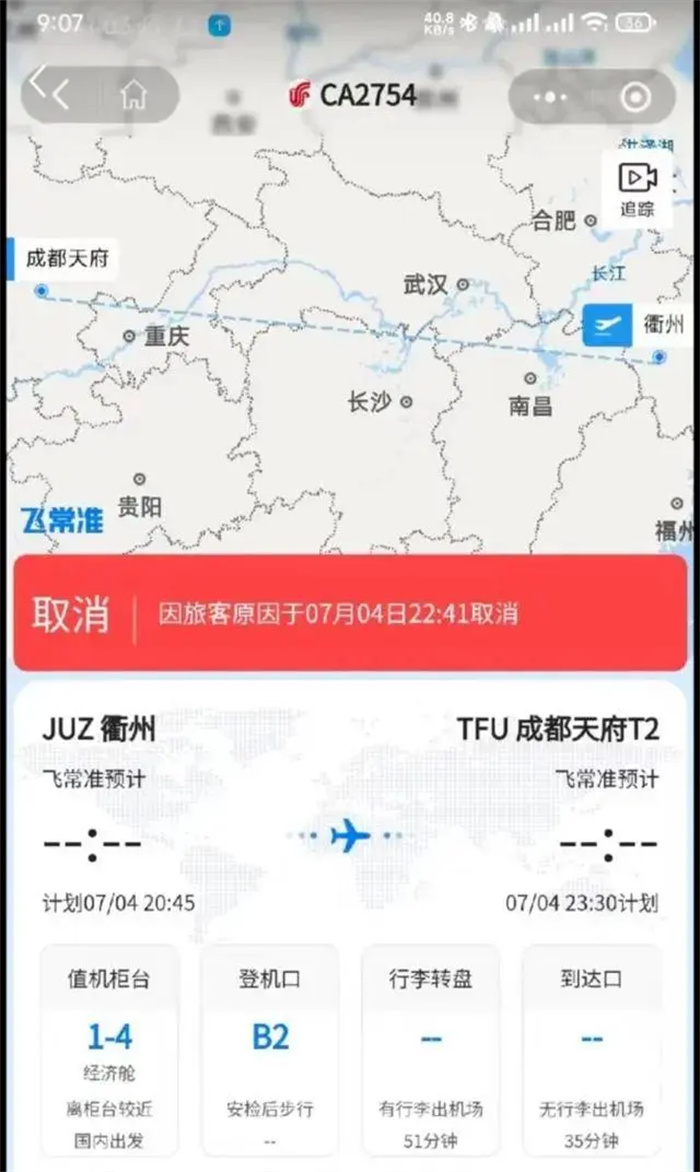This screenshot has width=700, height=1172.
Task: Tap the 追踪 flight tracking button
Action: pos(637,188)
